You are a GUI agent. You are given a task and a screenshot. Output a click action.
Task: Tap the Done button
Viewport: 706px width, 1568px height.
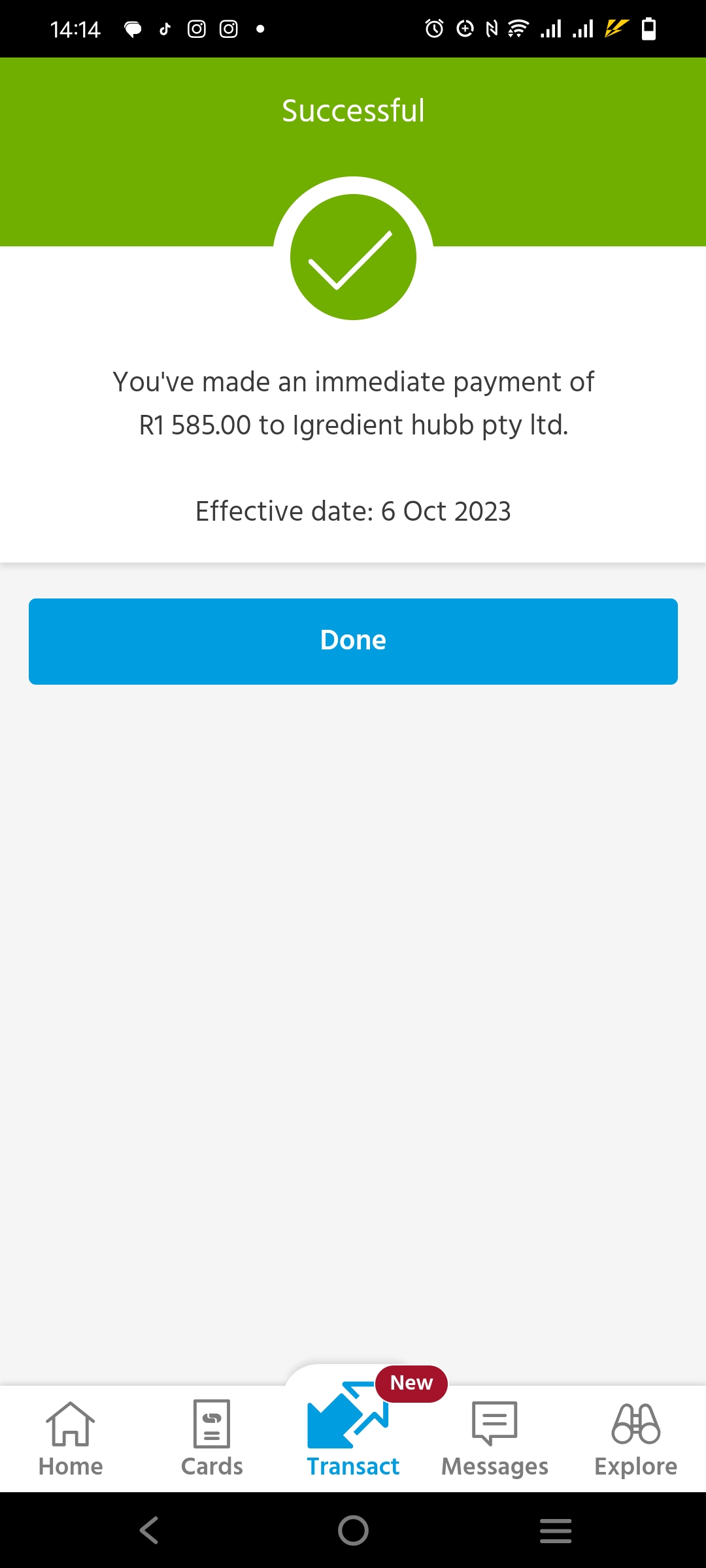point(353,641)
